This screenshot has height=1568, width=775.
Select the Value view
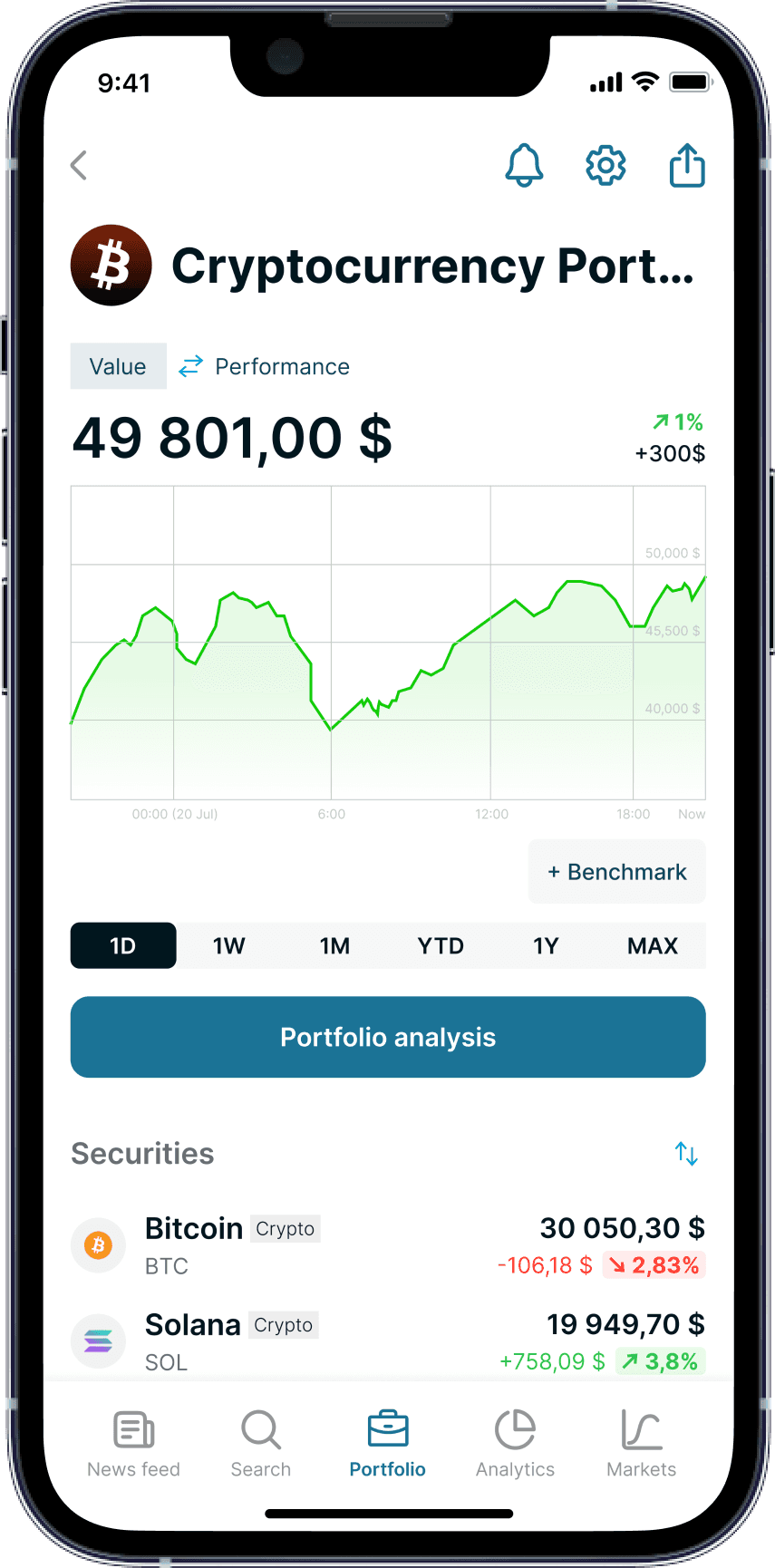[118, 366]
